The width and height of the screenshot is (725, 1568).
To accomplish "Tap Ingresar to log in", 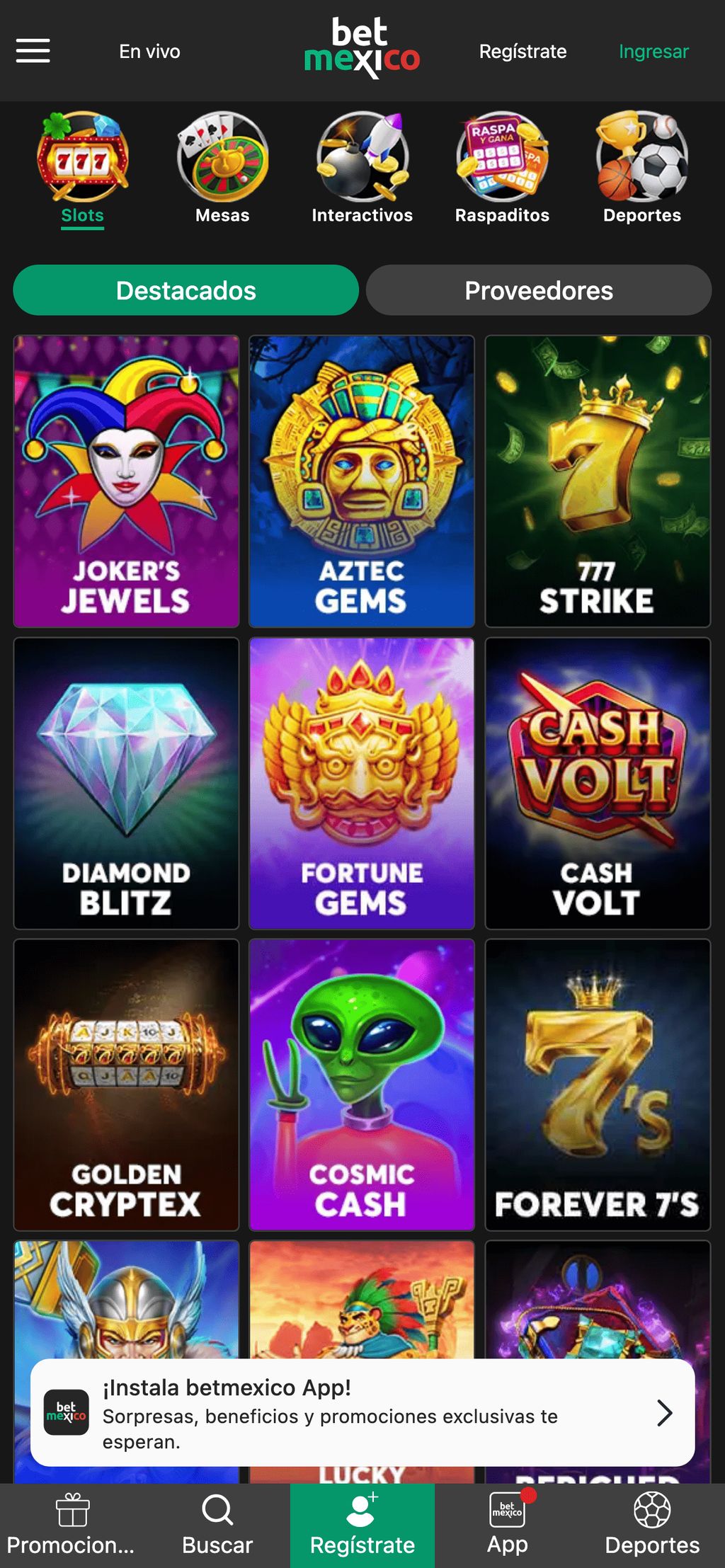I will pyautogui.click(x=653, y=52).
